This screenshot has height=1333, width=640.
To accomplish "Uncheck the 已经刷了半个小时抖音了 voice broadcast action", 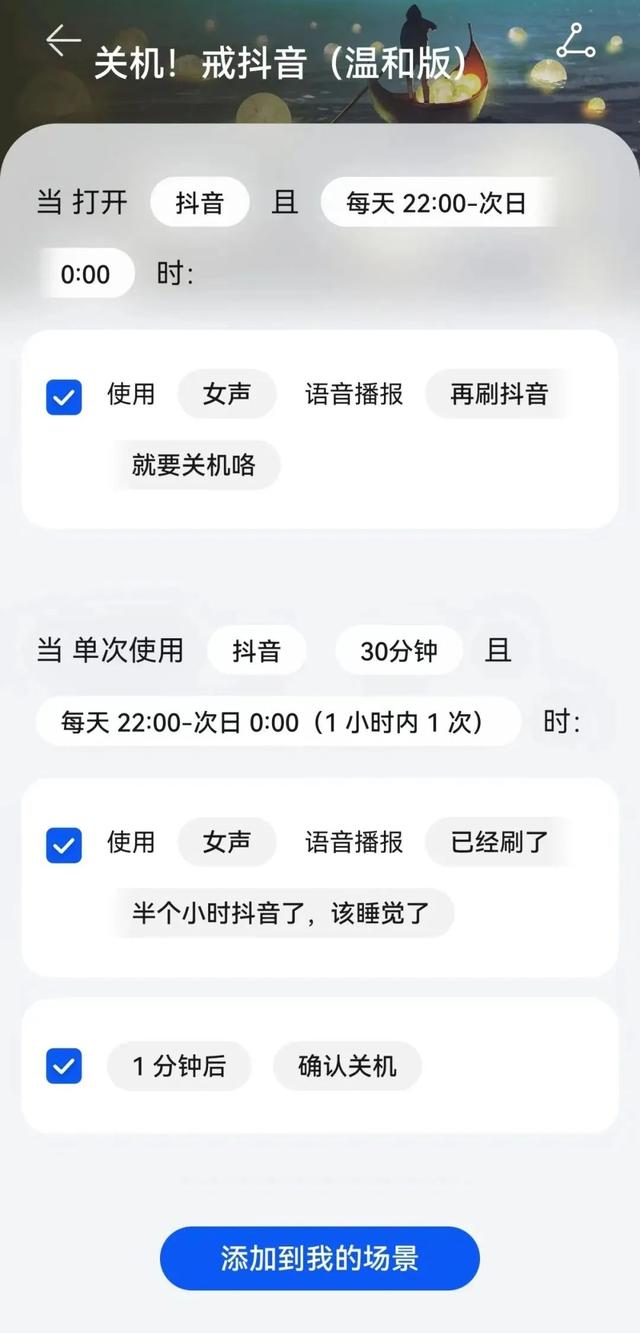I will coord(64,844).
